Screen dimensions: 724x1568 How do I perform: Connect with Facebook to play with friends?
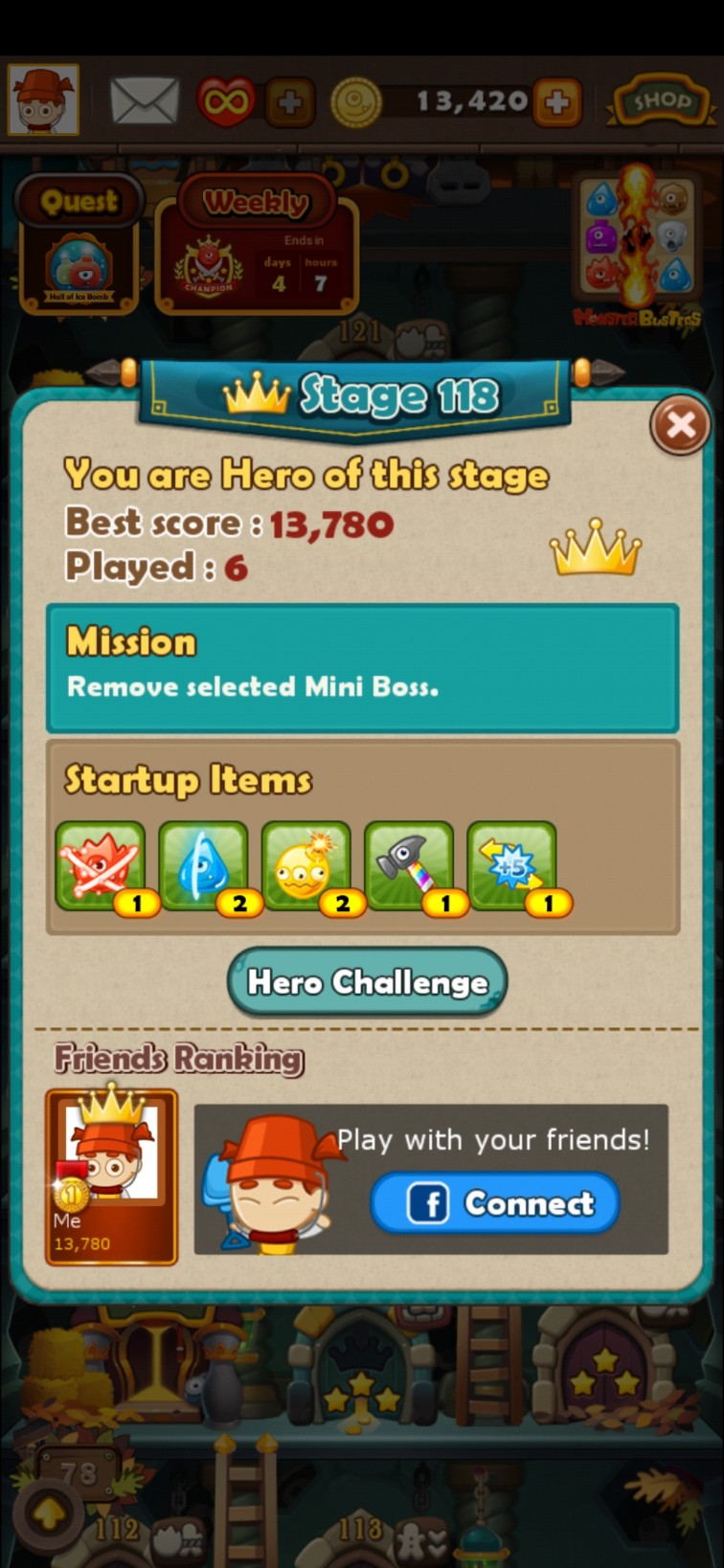pyautogui.click(x=495, y=1202)
